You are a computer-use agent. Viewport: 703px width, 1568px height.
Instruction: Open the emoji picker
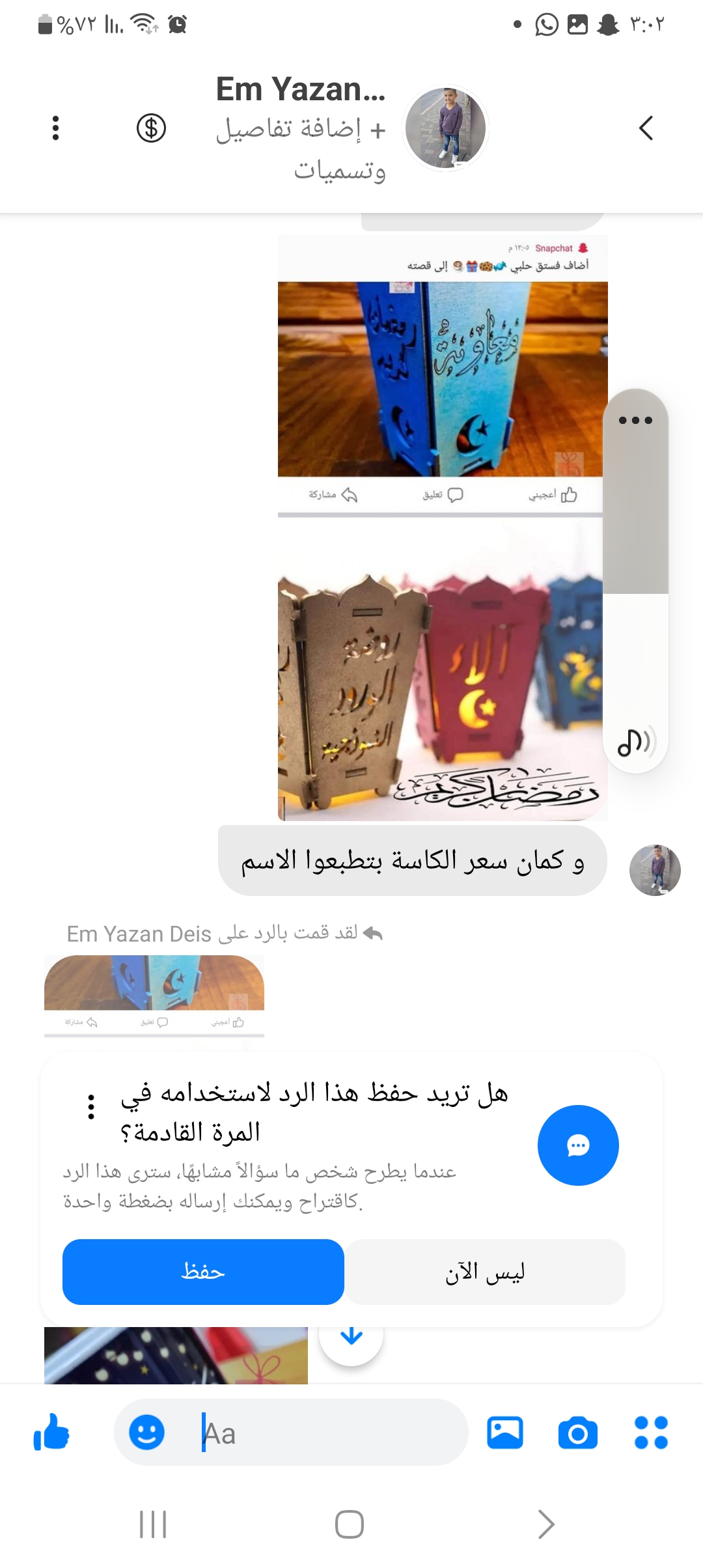[146, 1433]
